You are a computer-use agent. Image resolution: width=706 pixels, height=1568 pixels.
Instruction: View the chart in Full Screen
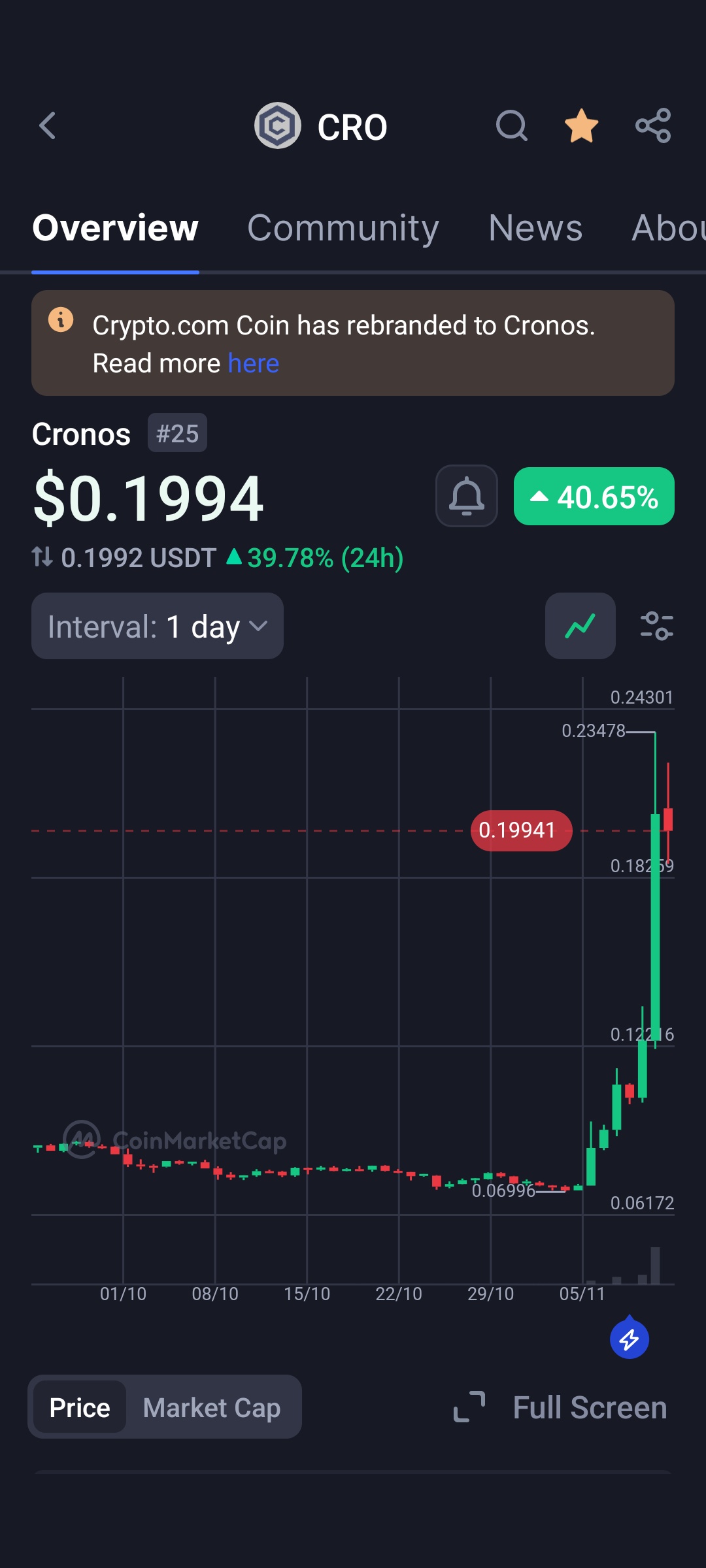(561, 1407)
